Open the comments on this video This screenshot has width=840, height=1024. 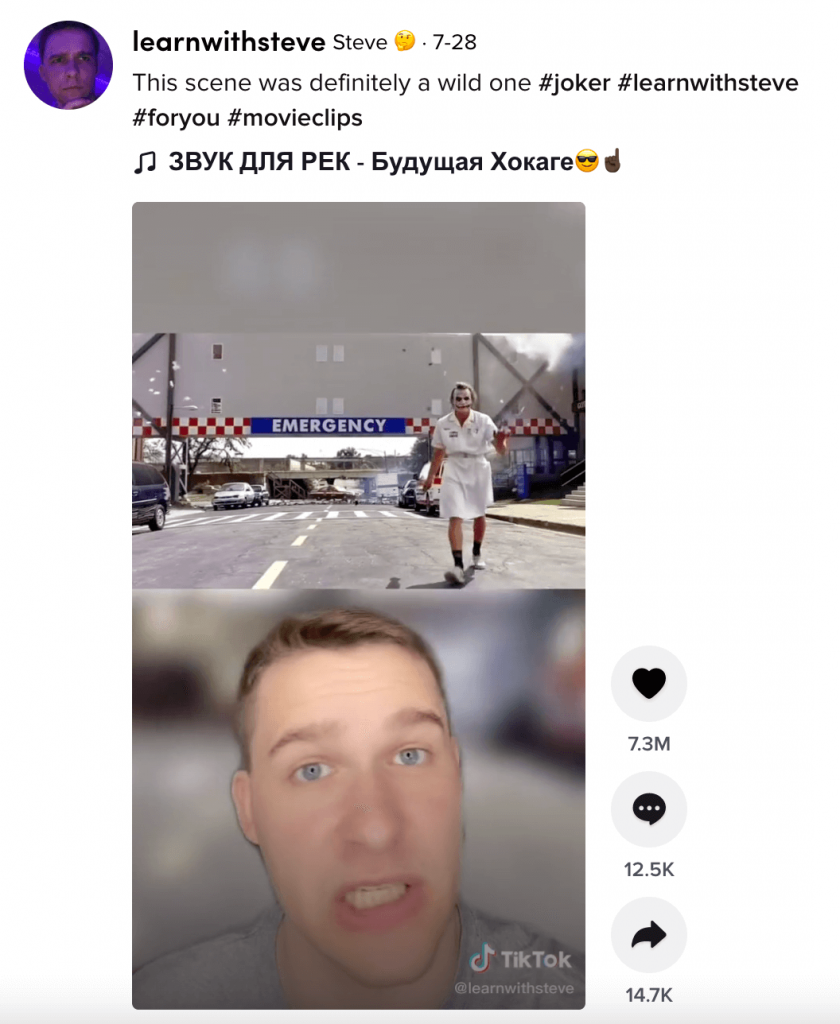coord(648,809)
